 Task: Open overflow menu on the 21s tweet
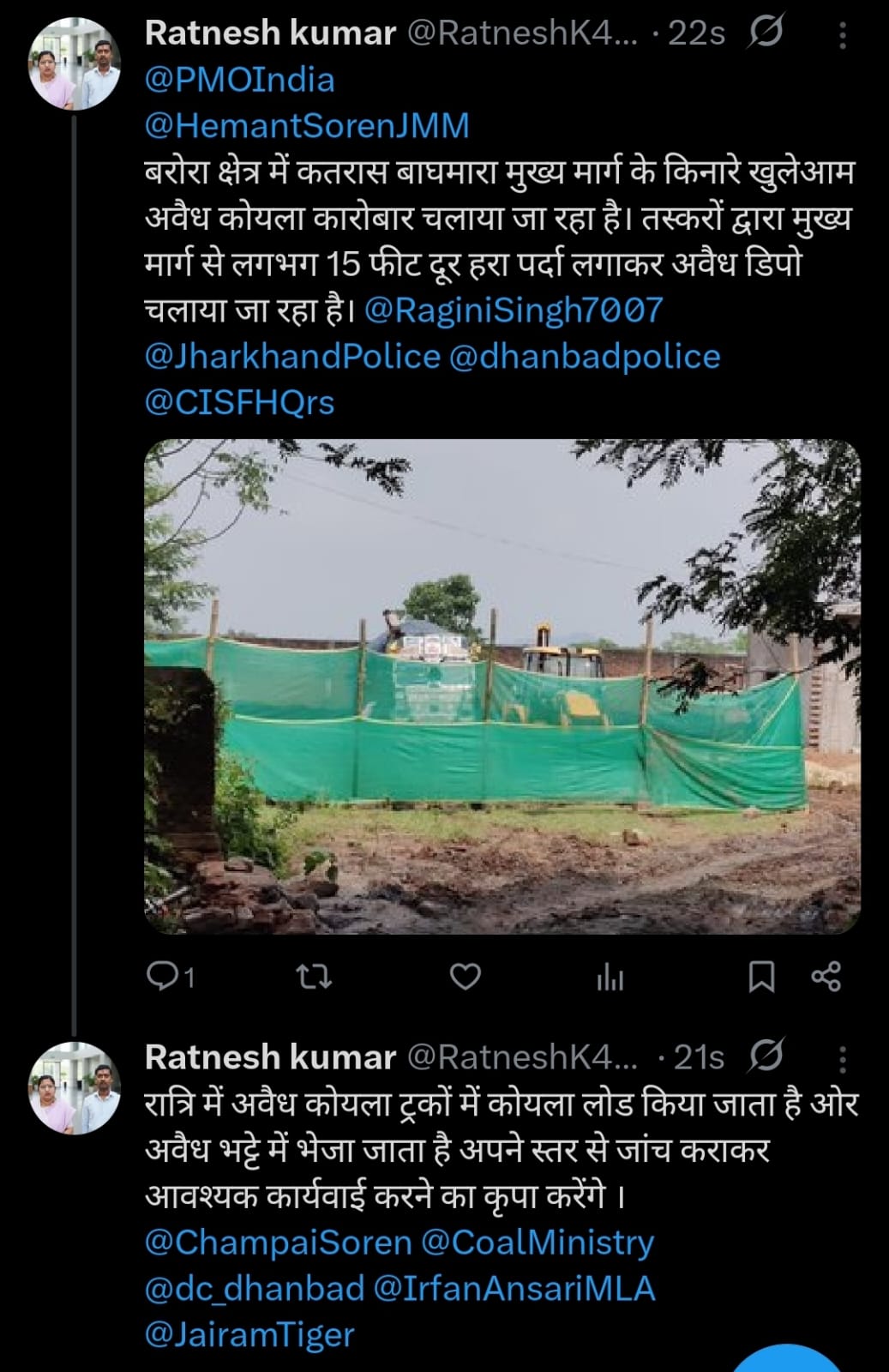(843, 1060)
